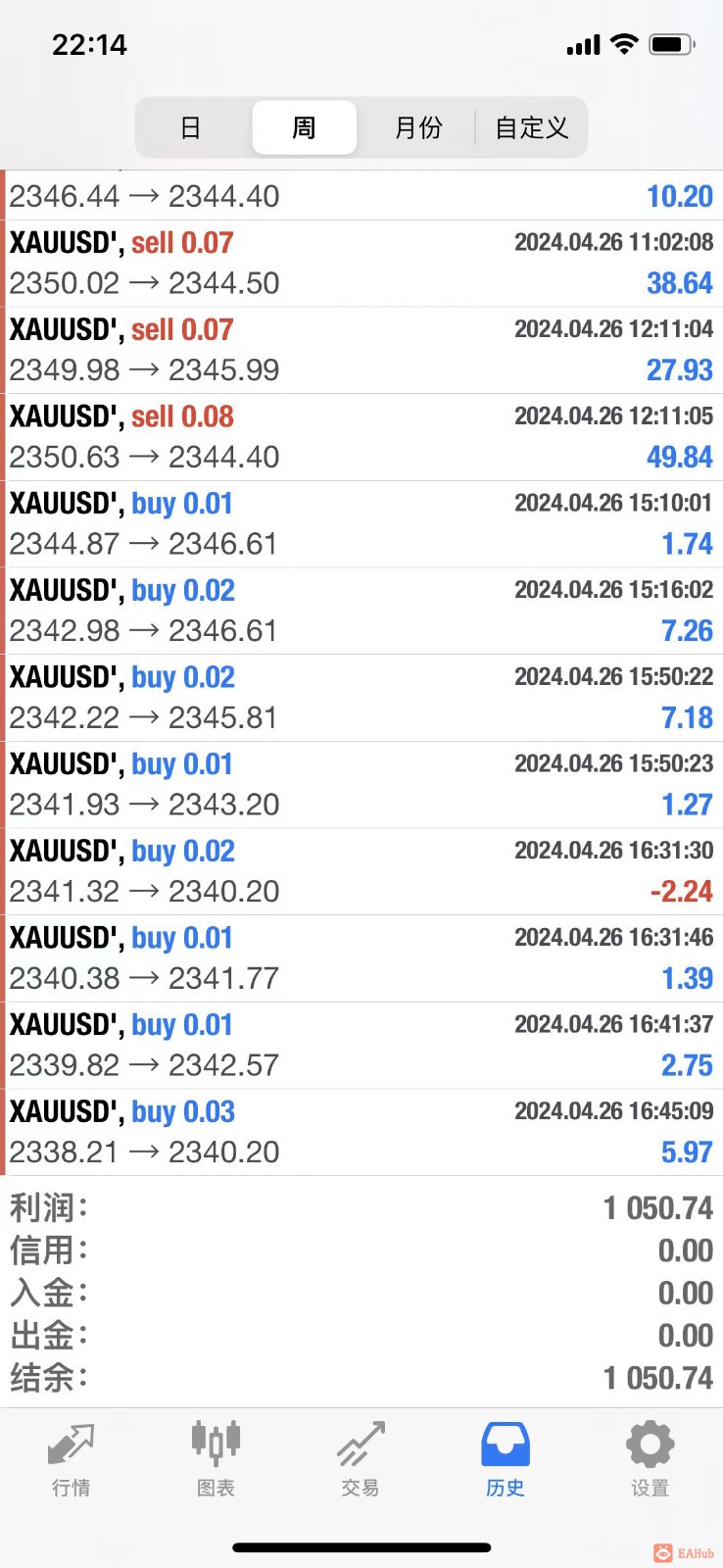Viewport: 723px width, 1568px height.
Task: Expand the buy 0.03 trade at 16:45:09
Action: coord(361,1132)
